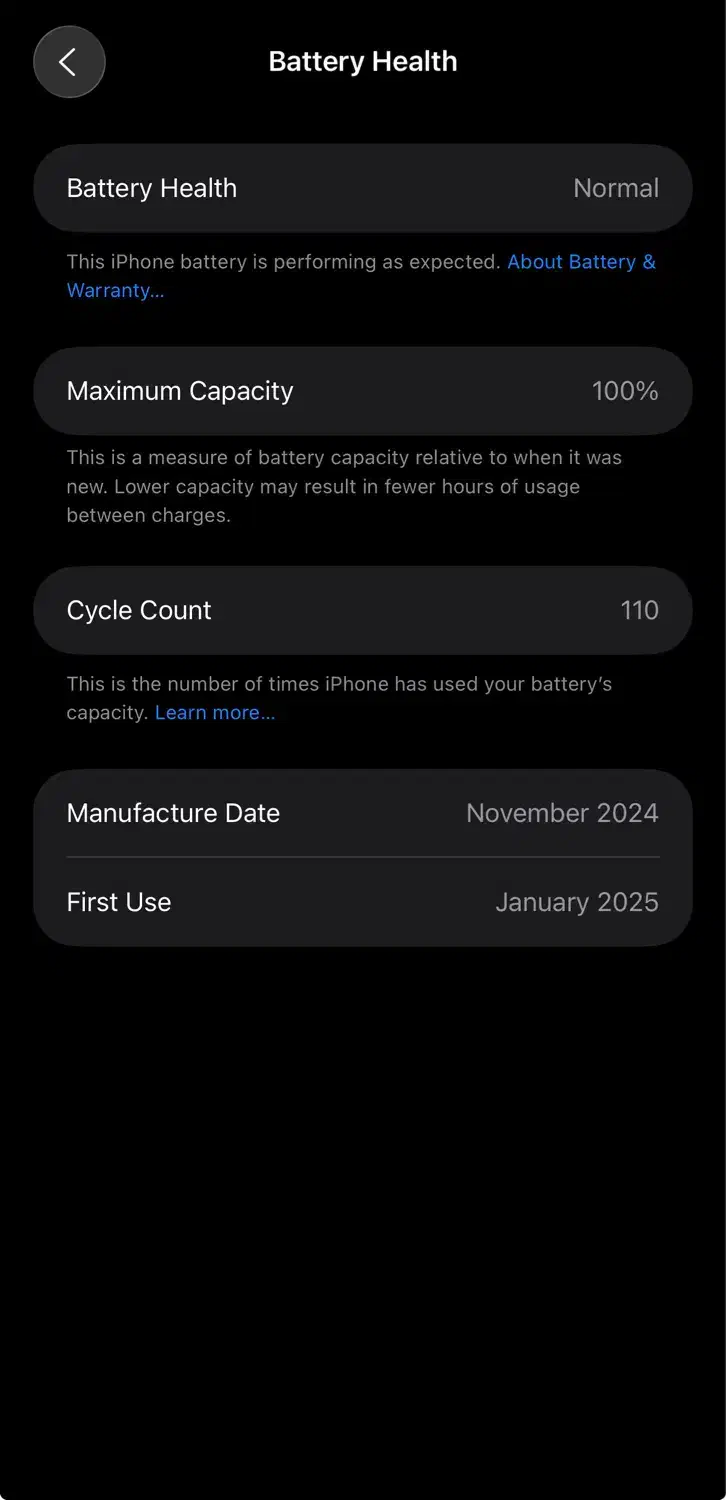Follow the Learn more link under Cycle Count
The image size is (726, 1500).
[214, 713]
